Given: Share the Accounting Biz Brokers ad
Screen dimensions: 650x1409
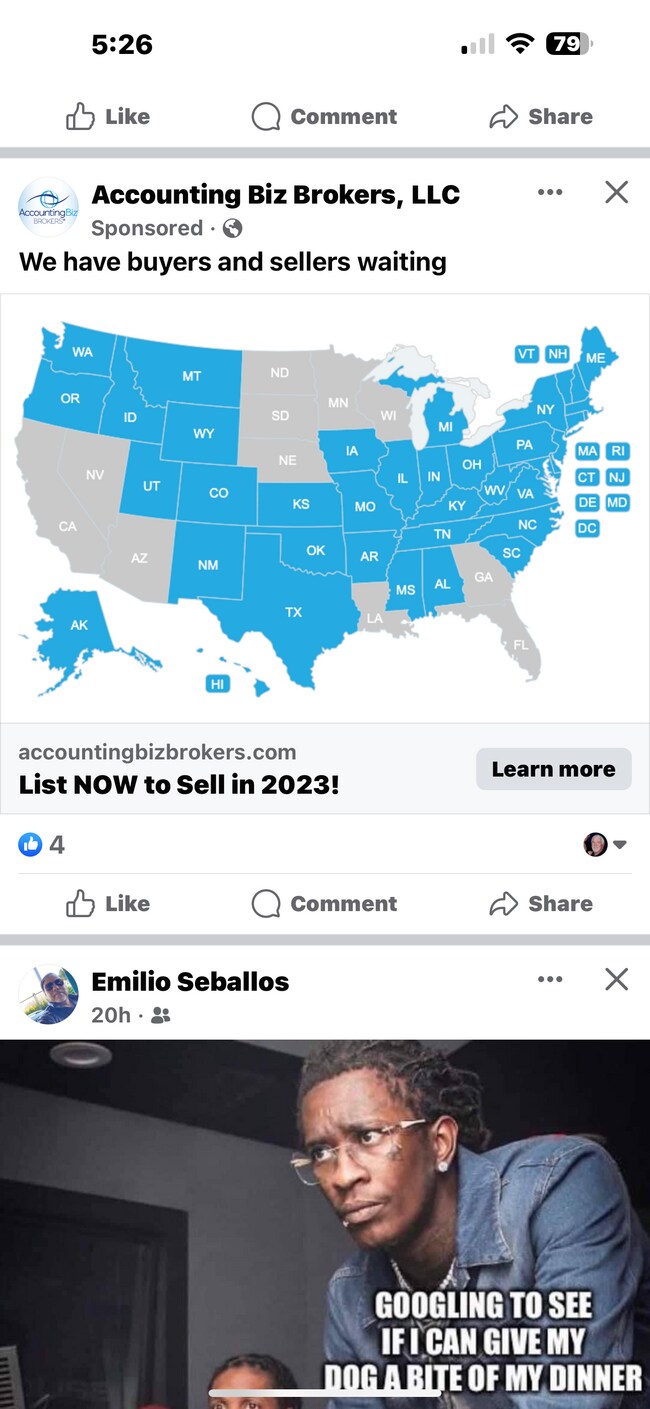Looking at the screenshot, I should 540,904.
